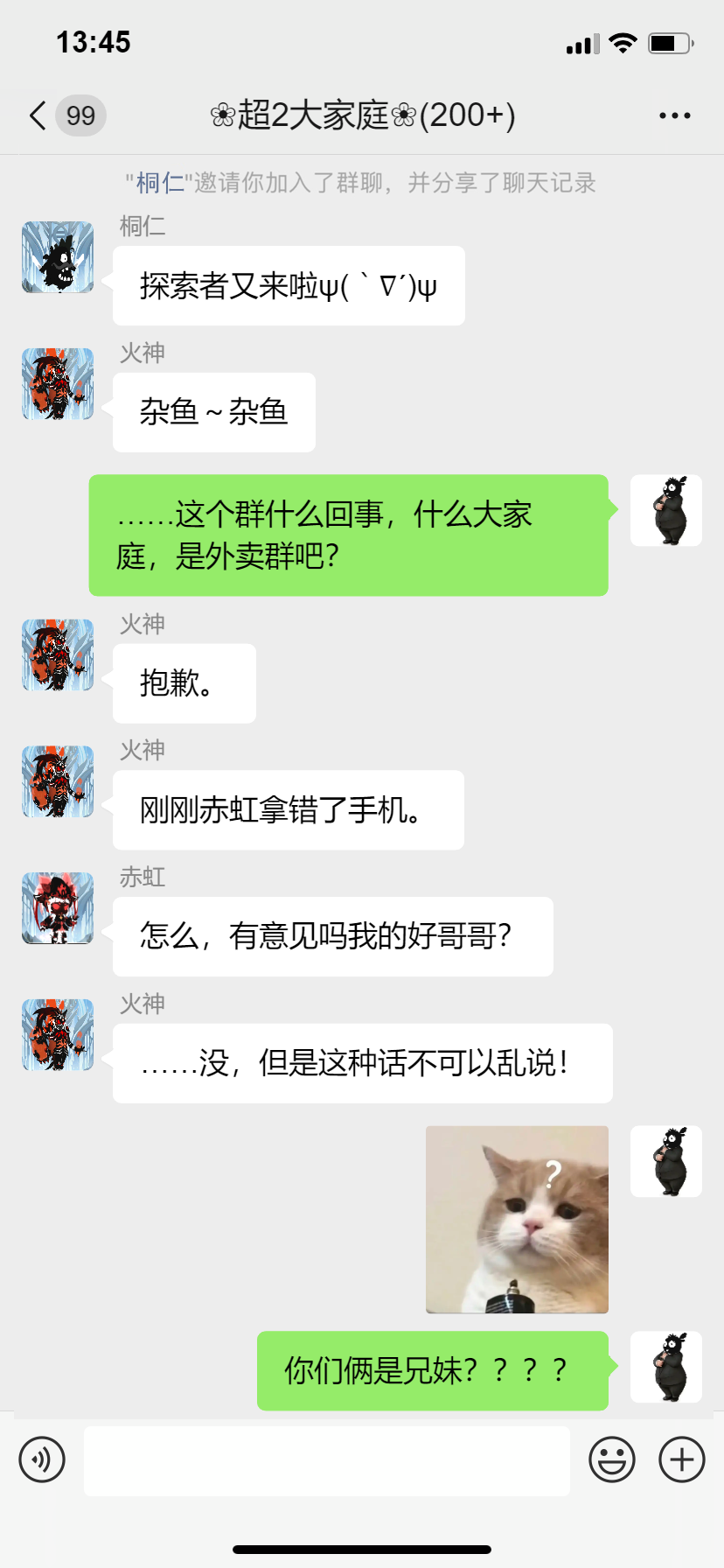Open 火神's avatar beside 杂鱼～杂鱼
Image resolution: width=724 pixels, height=1568 pixels.
tap(58, 384)
